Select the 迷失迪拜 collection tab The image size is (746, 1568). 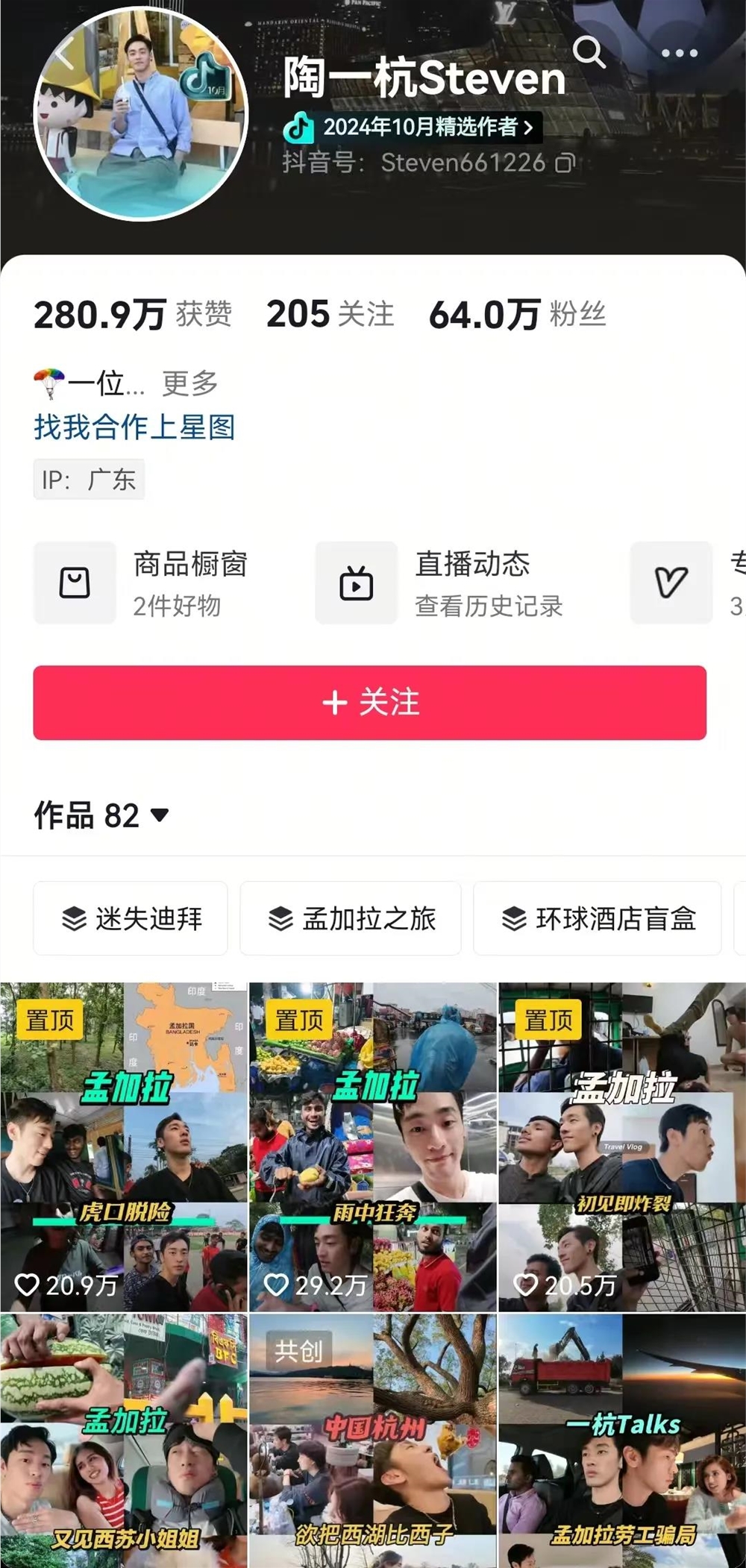(x=130, y=919)
